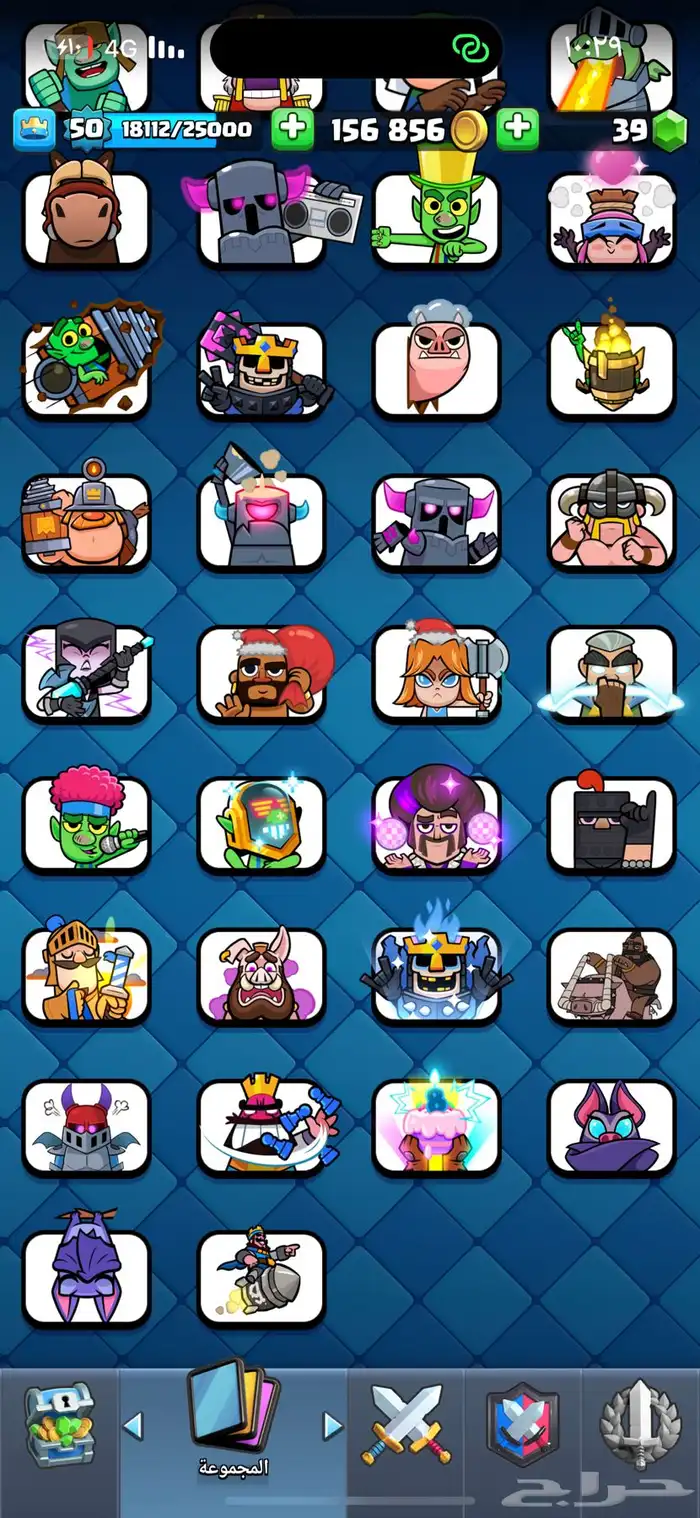The width and height of the screenshot is (700, 1518).
Task: Choose the Santa hat Hog Rider emote
Action: [262, 672]
